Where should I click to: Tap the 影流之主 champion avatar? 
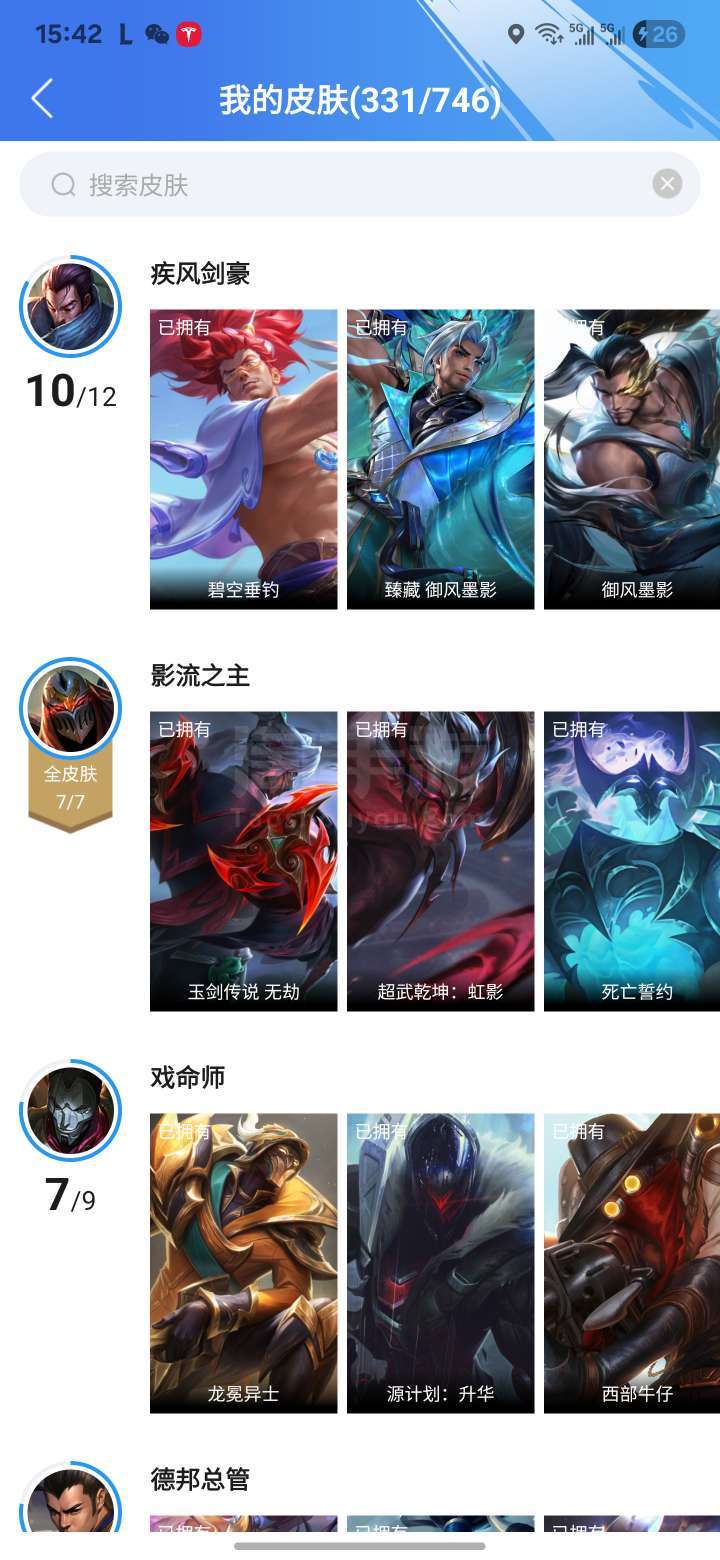71,708
